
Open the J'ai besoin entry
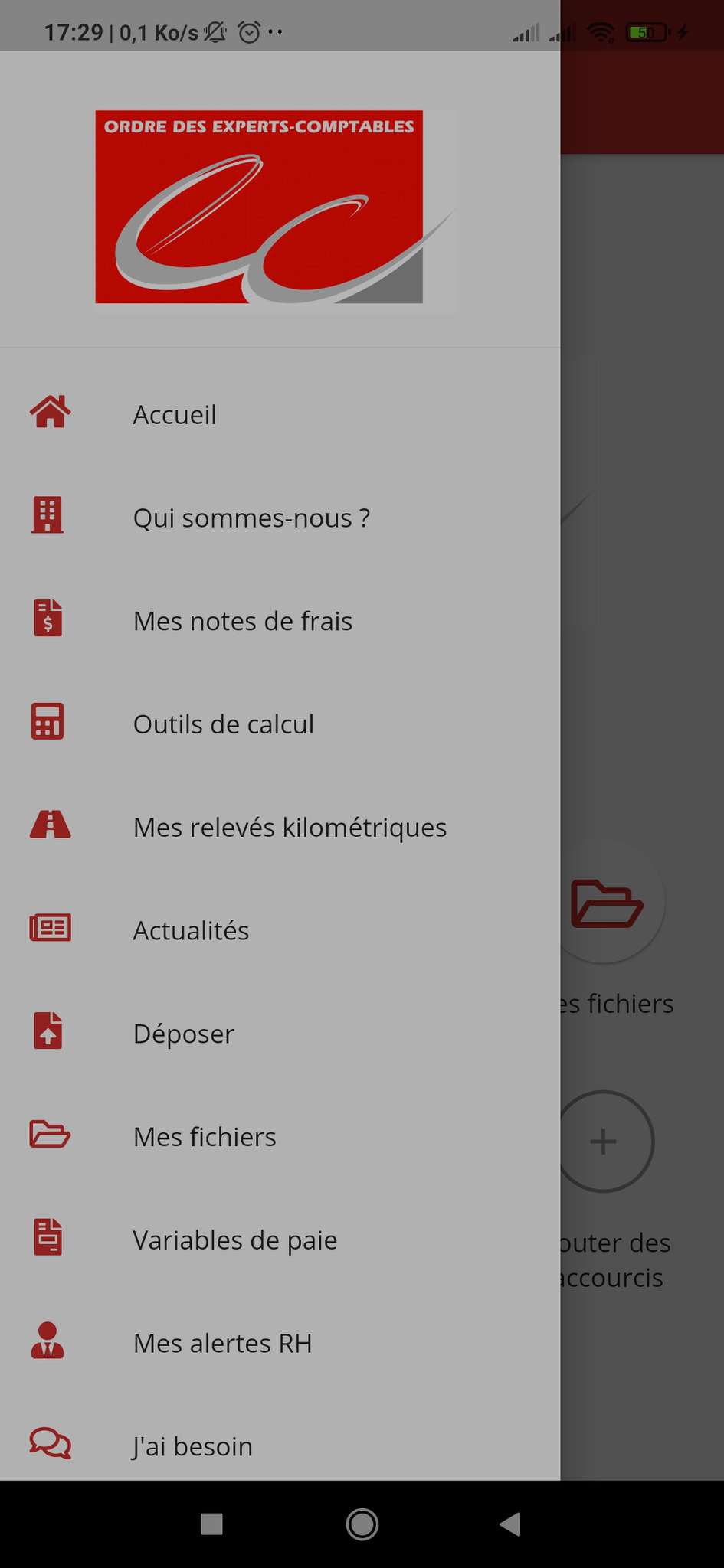[192, 1446]
